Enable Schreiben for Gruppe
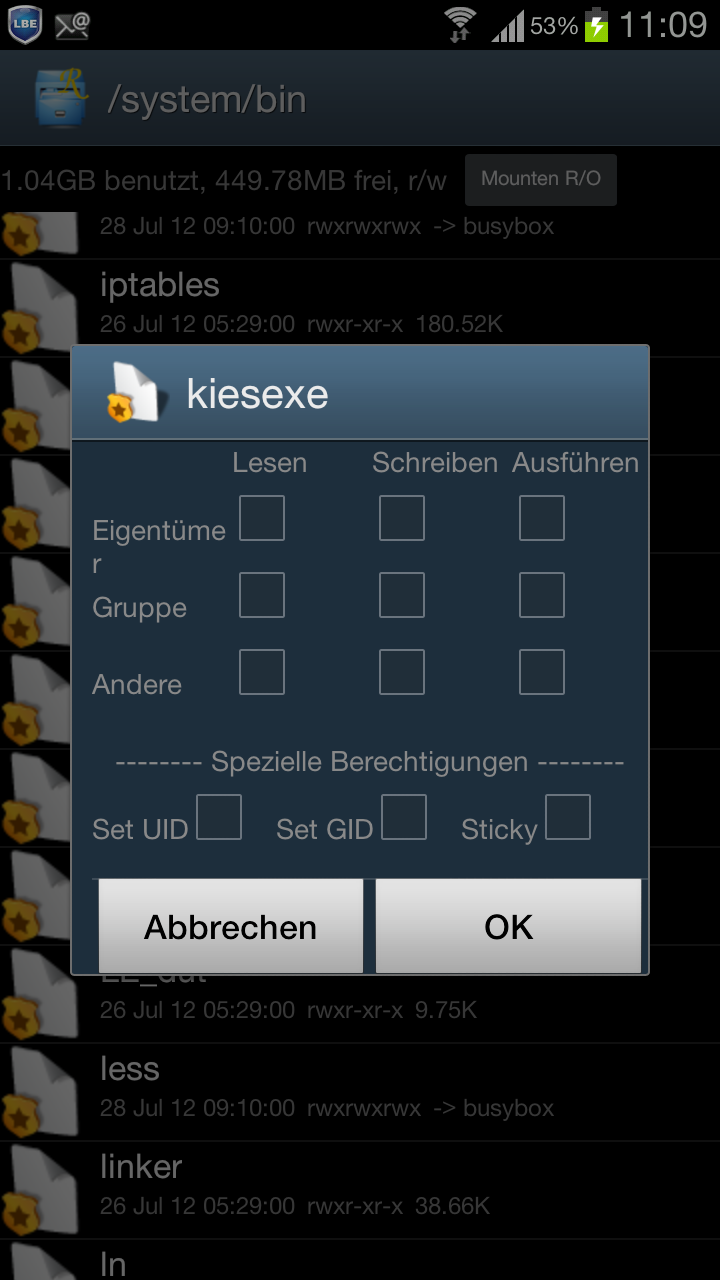This screenshot has height=1280, width=720. [402, 595]
